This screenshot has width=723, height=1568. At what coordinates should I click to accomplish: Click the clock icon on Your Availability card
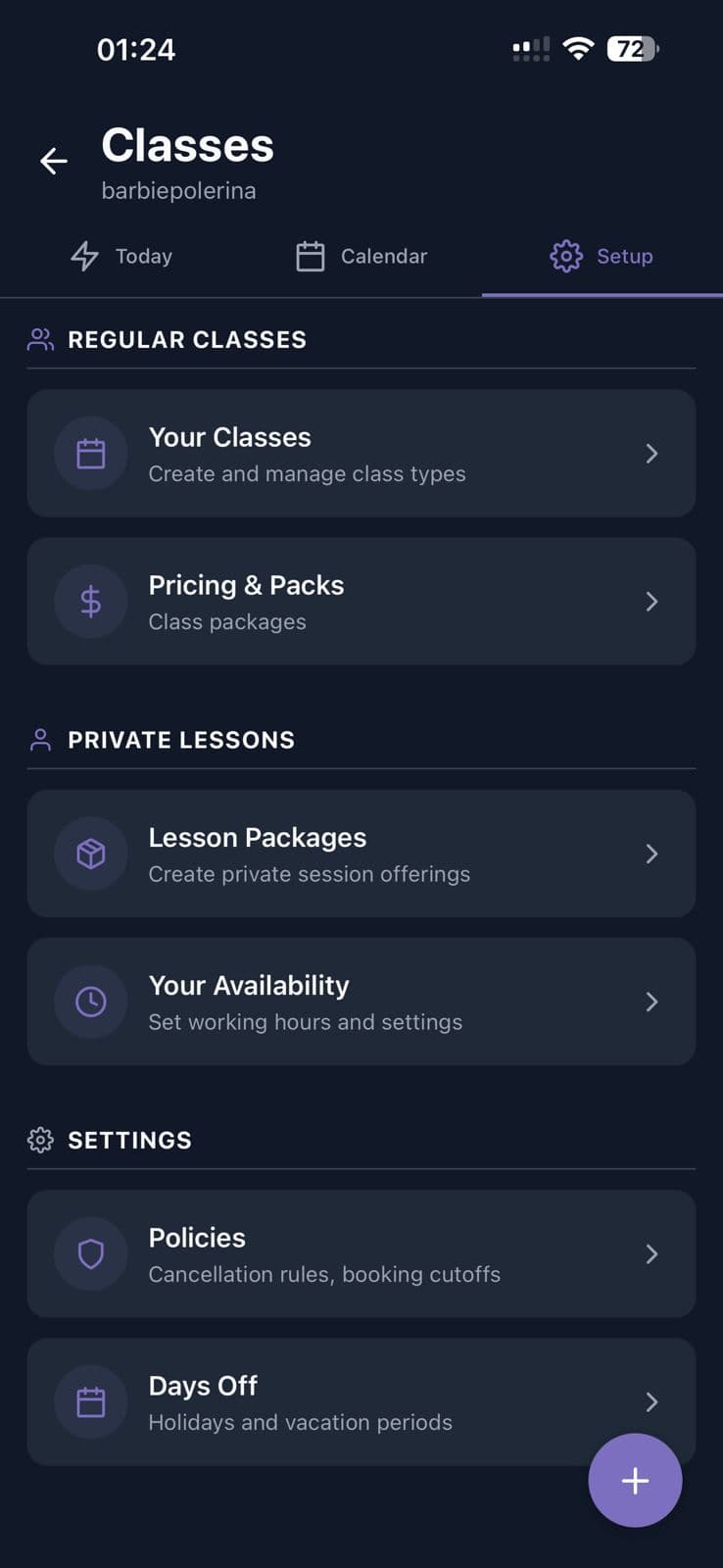pyautogui.click(x=90, y=1001)
